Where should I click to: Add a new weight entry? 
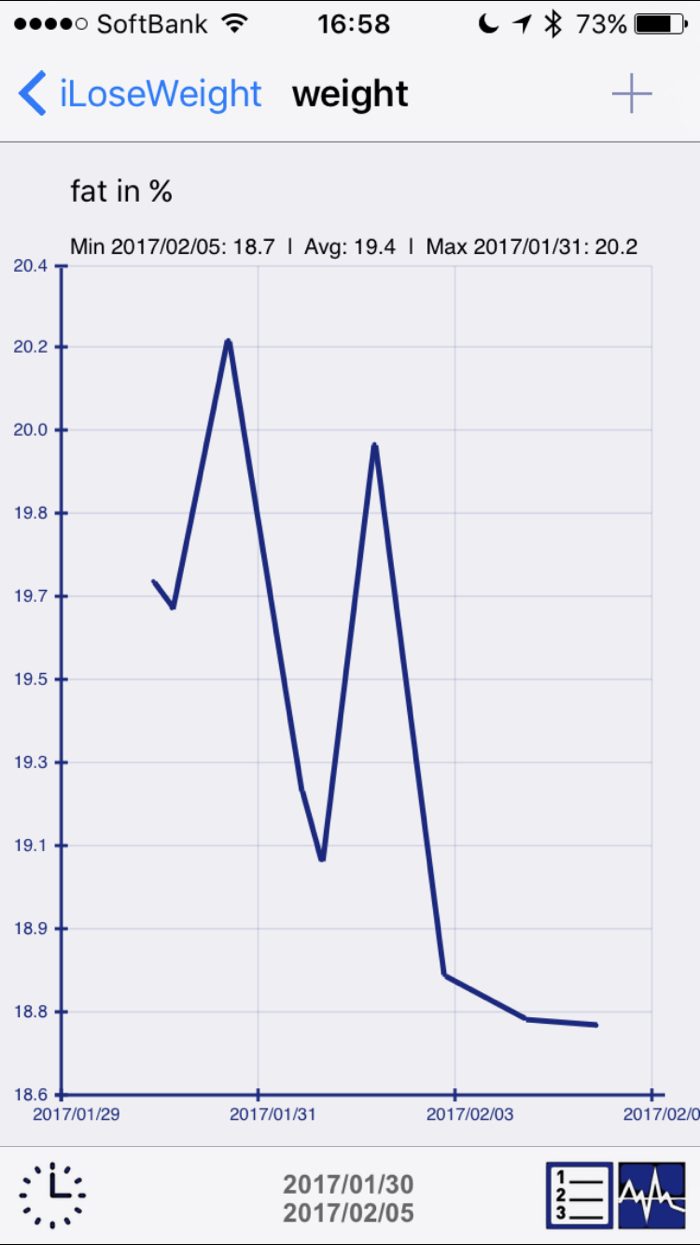[631, 94]
